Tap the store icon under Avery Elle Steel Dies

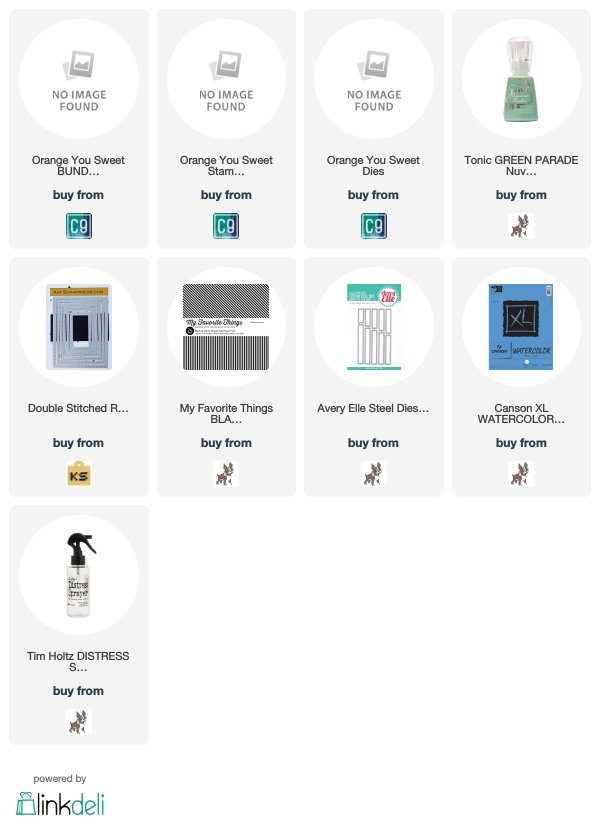(373, 473)
